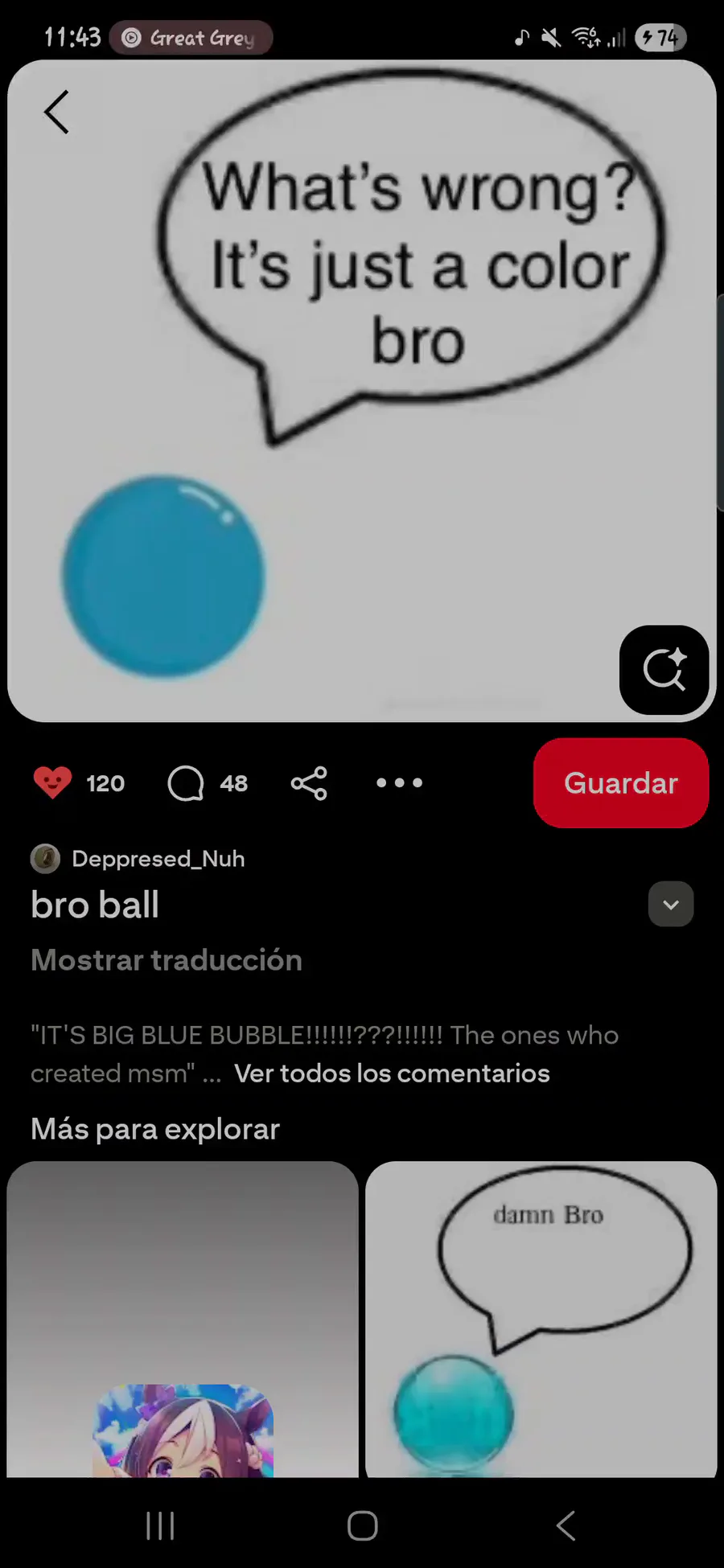The image size is (724, 1568).
Task: Share this pin
Action: point(309,783)
